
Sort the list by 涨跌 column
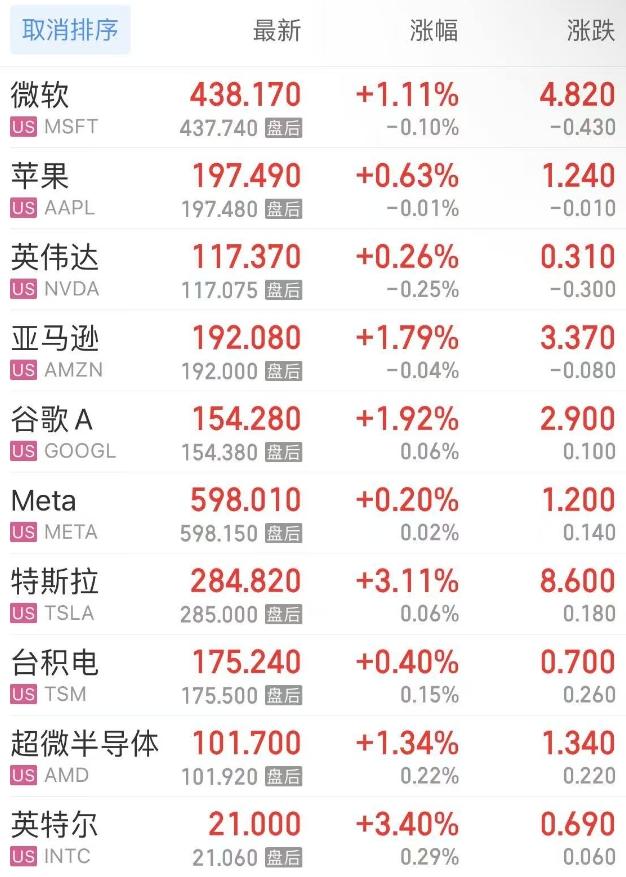590,31
